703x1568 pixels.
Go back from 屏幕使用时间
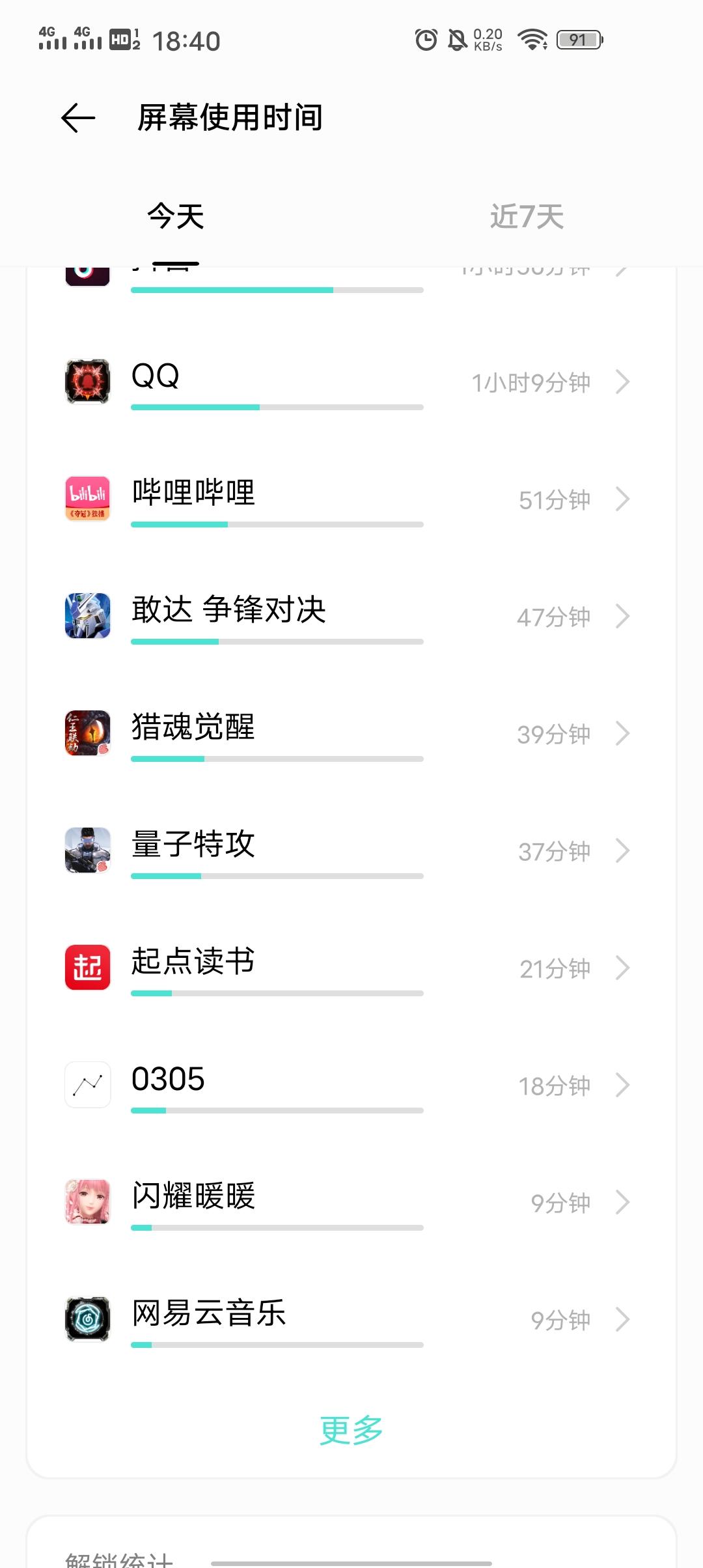point(78,118)
